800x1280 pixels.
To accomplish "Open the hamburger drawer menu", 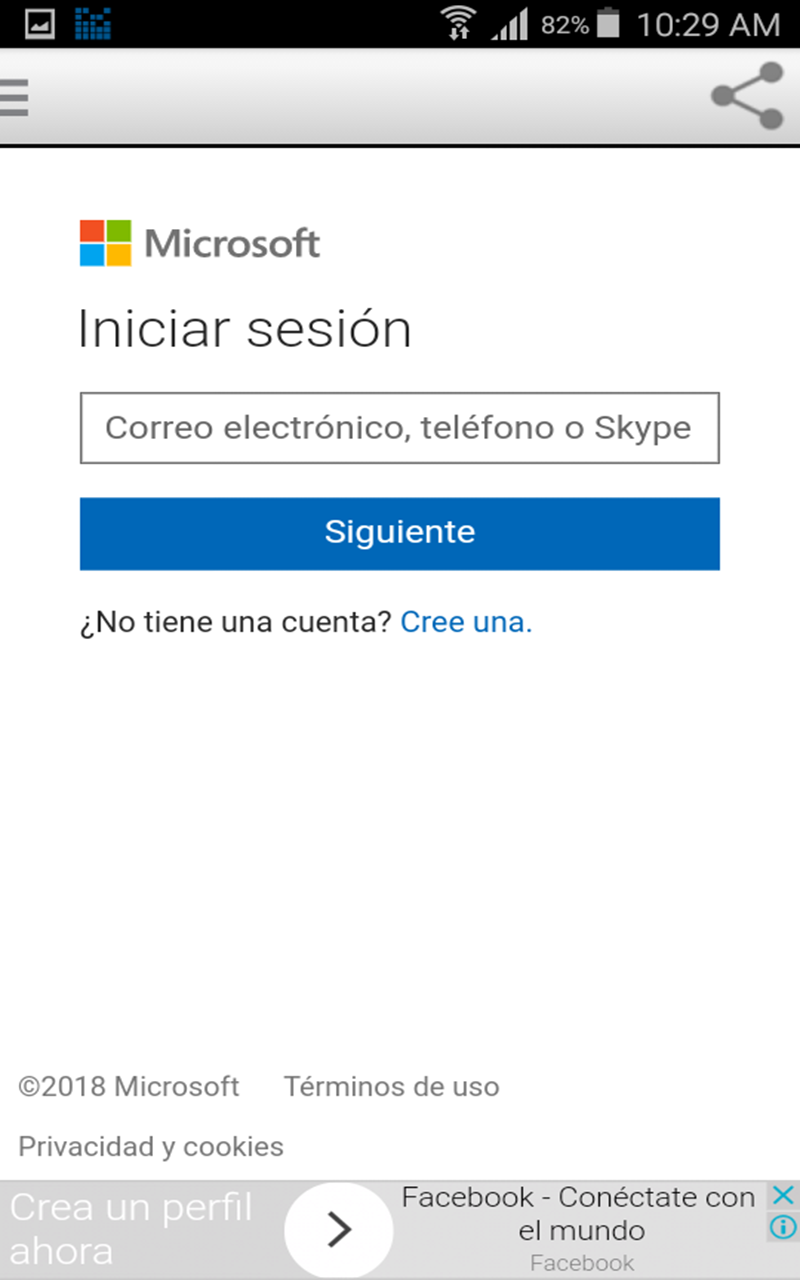I will pyautogui.click(x=14, y=97).
